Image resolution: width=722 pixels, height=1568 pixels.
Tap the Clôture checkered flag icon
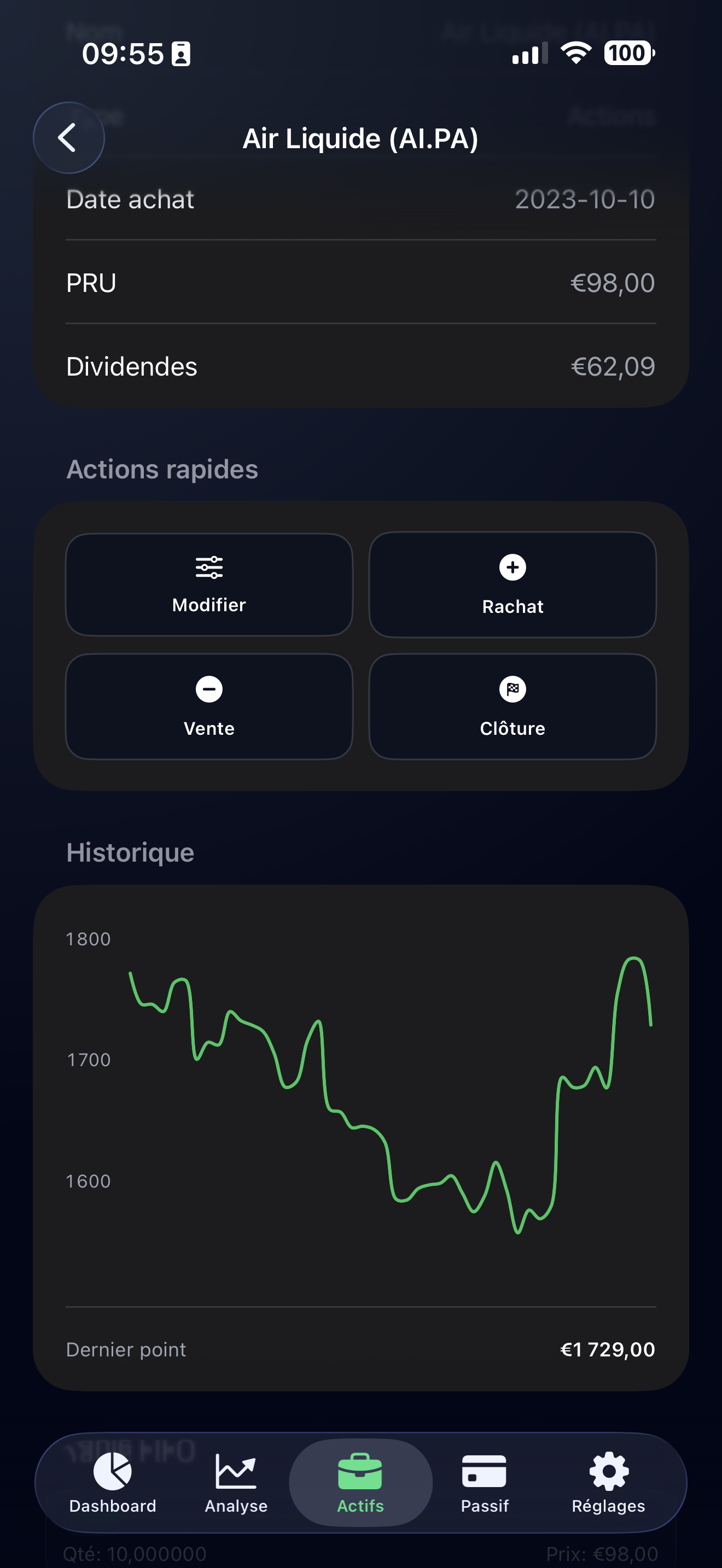coord(512,689)
